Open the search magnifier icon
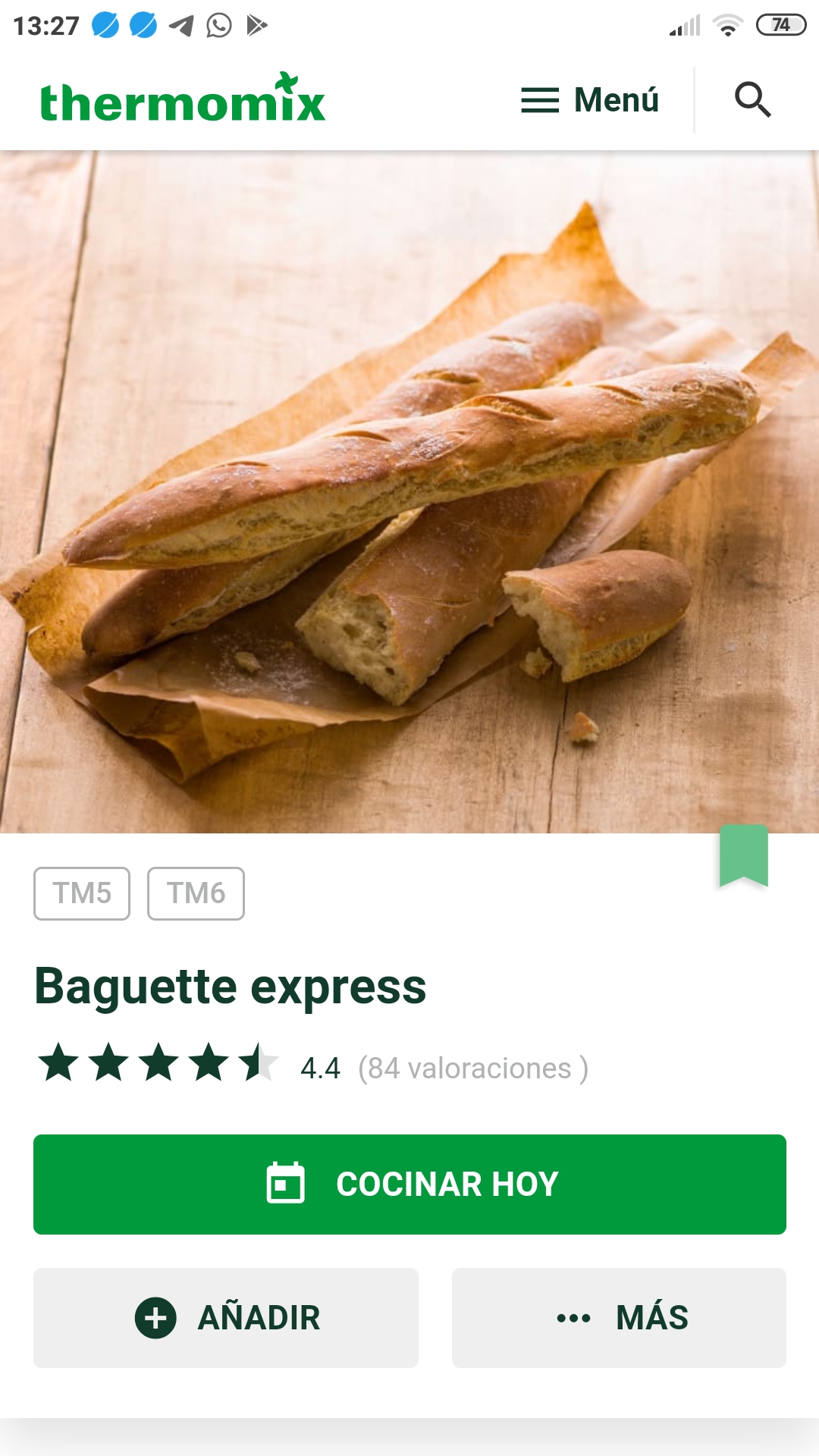 pyautogui.click(x=752, y=100)
